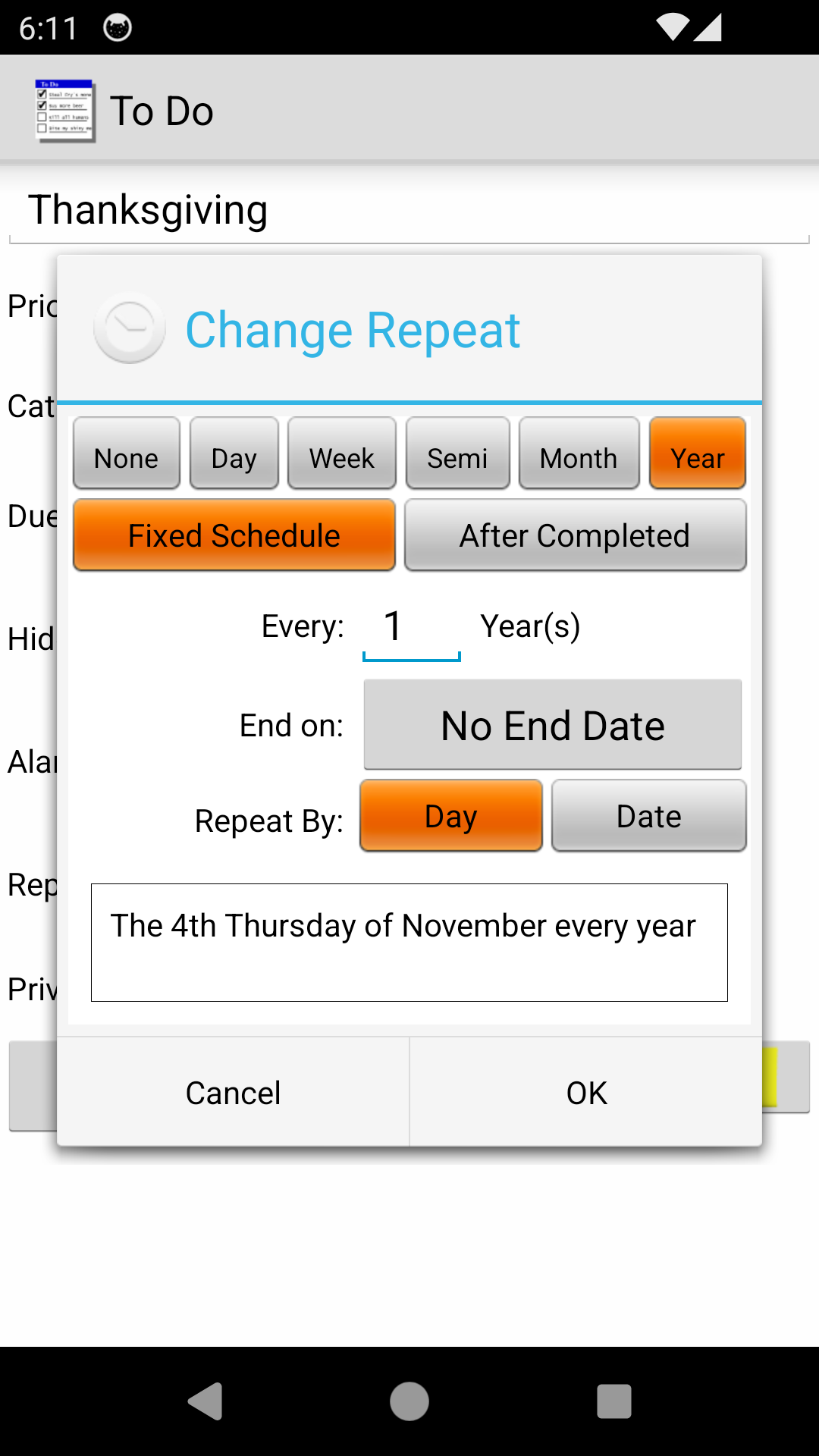Open the No End Date picker
This screenshot has height=1456, width=819.
[553, 725]
